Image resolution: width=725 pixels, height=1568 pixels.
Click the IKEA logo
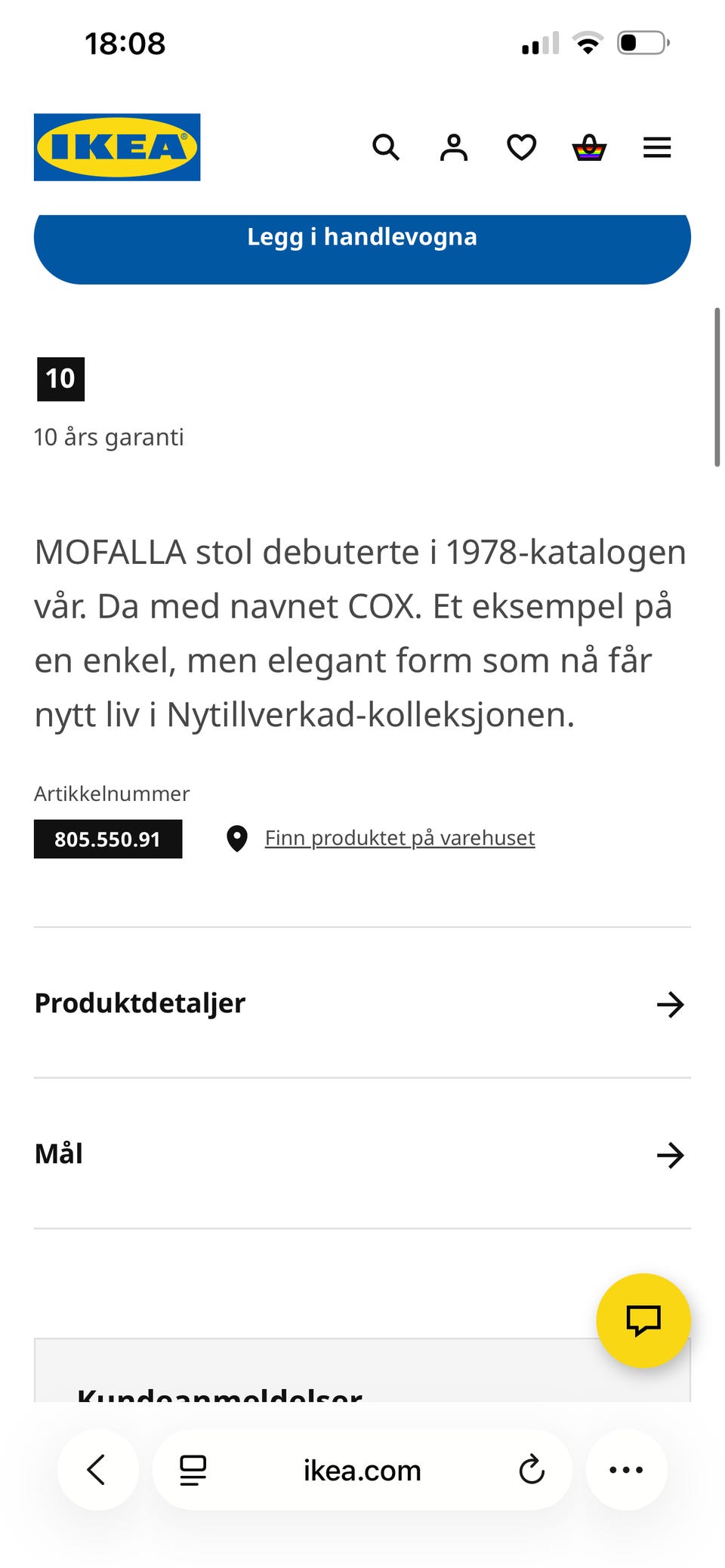[x=117, y=146]
